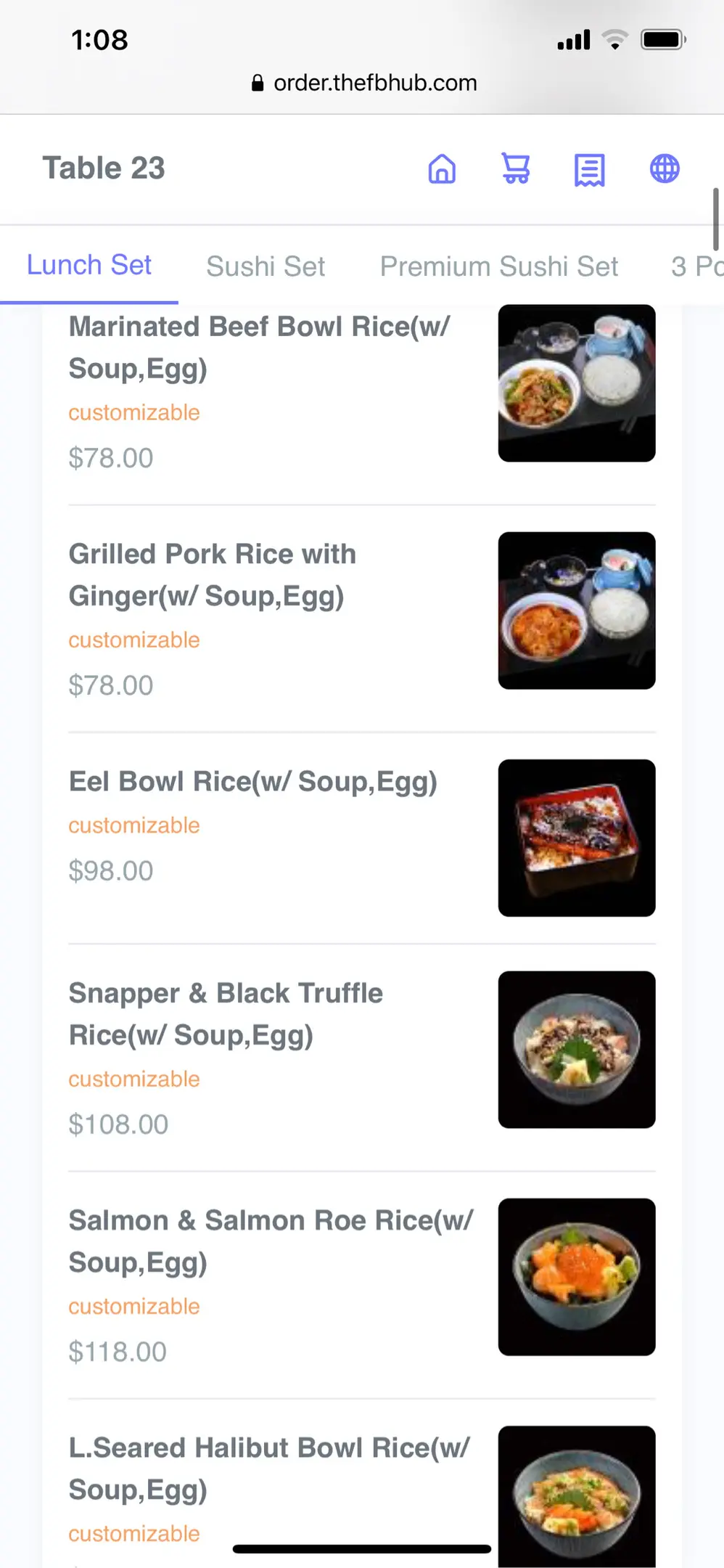
Task: Choose Grilled Pork Rice with Ginger
Action: point(213,575)
